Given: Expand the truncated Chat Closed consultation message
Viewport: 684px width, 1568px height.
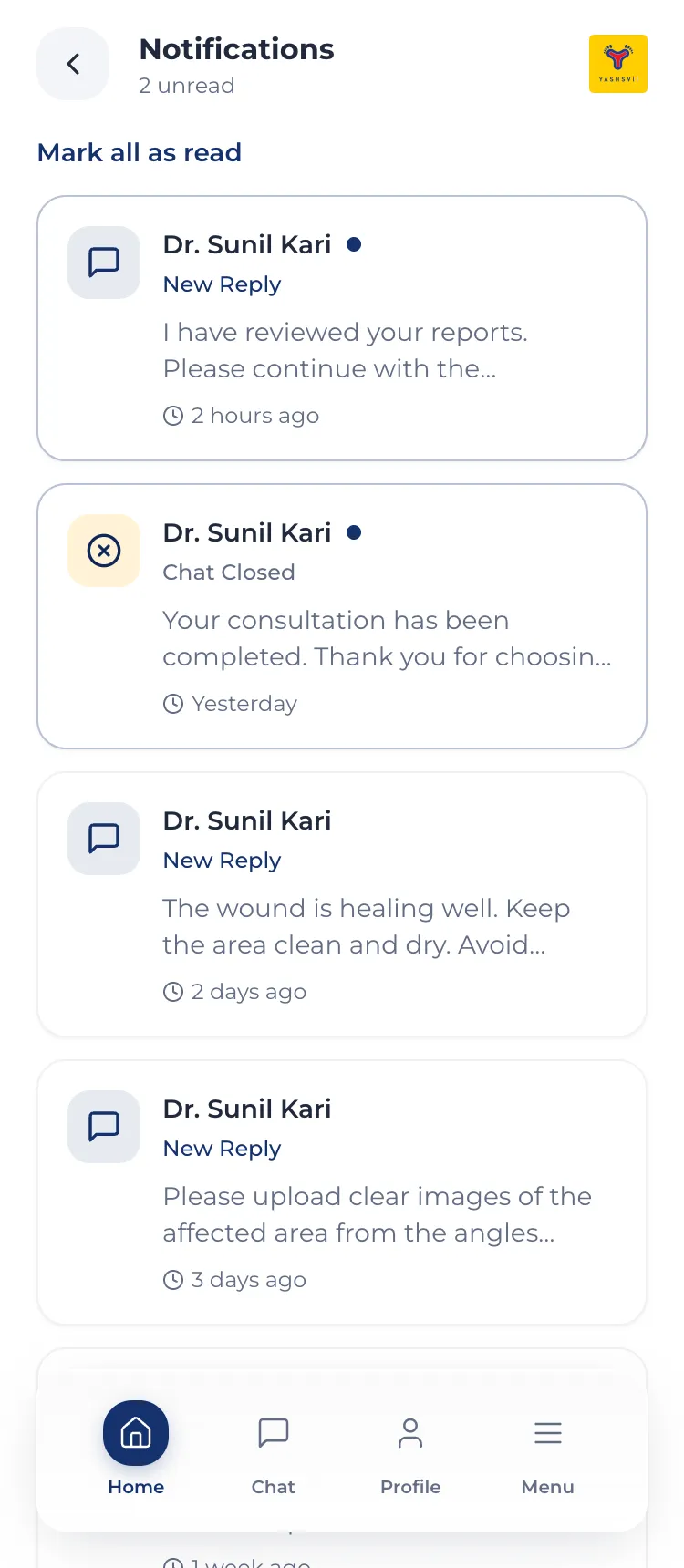Looking at the screenshot, I should [387, 638].
